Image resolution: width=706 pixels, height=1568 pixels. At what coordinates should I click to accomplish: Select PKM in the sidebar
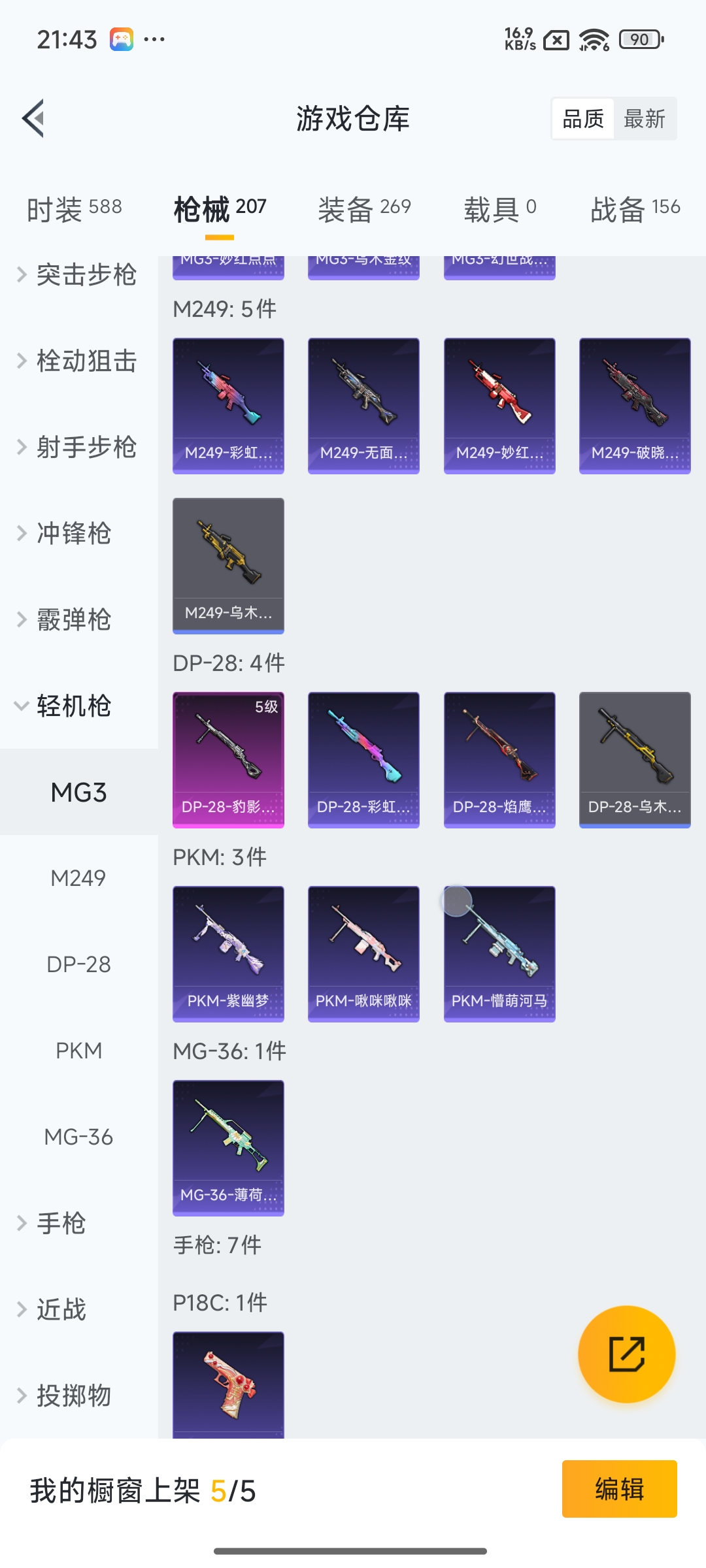click(x=78, y=1051)
